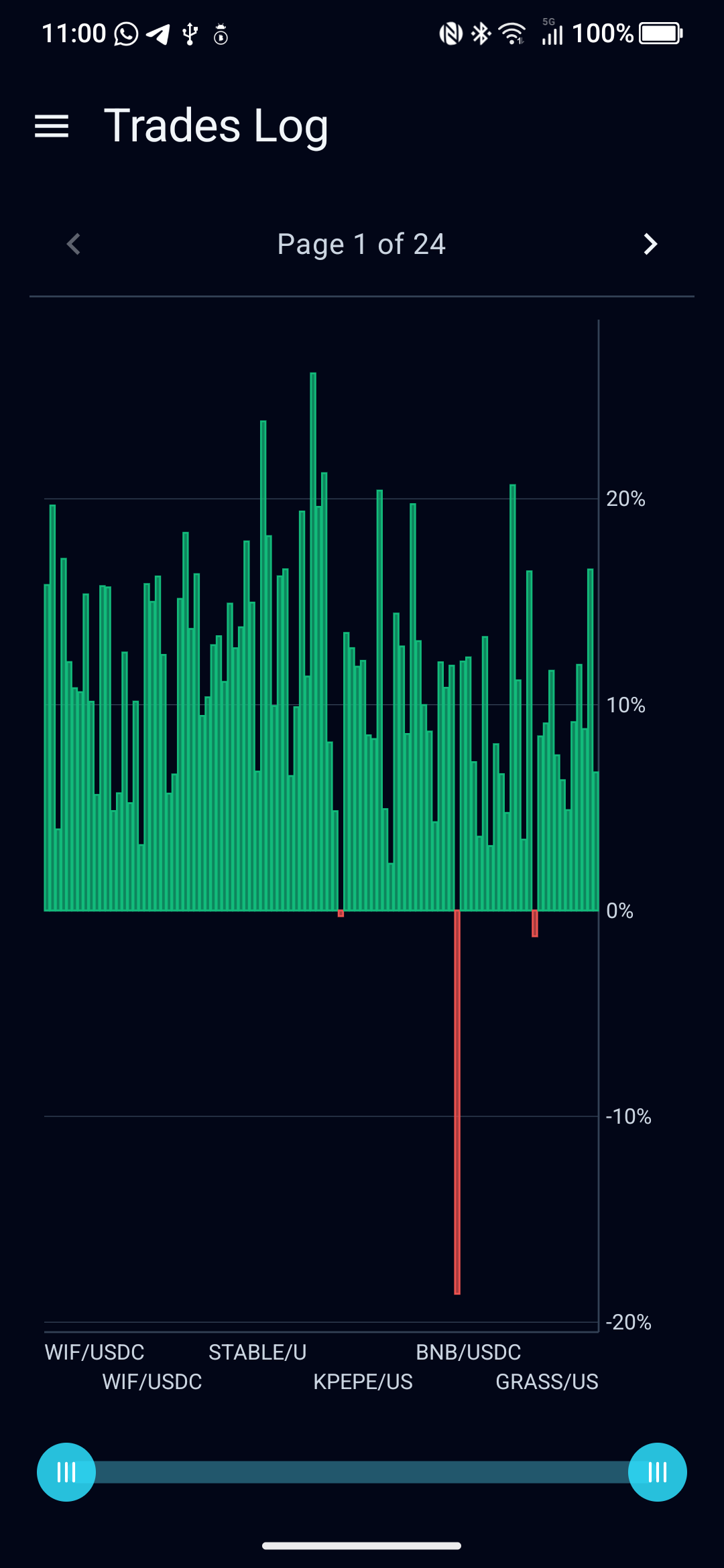Tap the Page 1 of 24 label
The height and width of the screenshot is (1568, 724).
click(361, 243)
